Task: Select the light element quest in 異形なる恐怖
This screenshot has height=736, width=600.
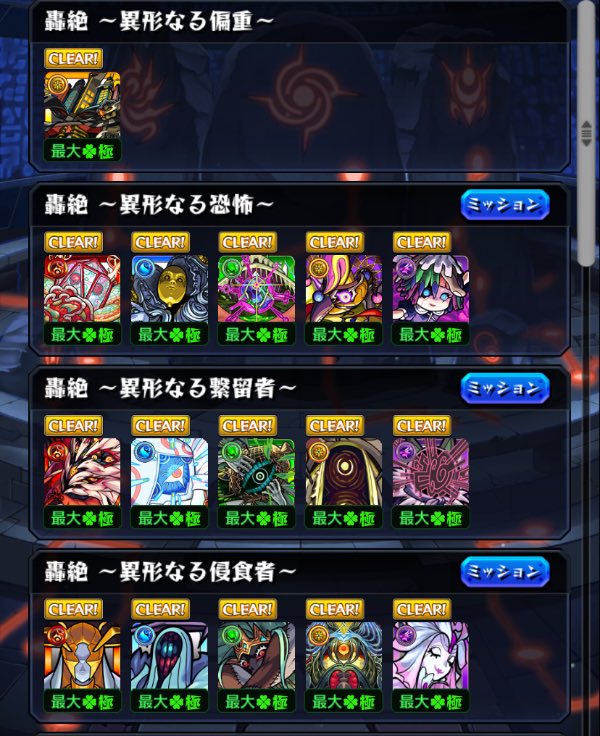Action: (343, 291)
